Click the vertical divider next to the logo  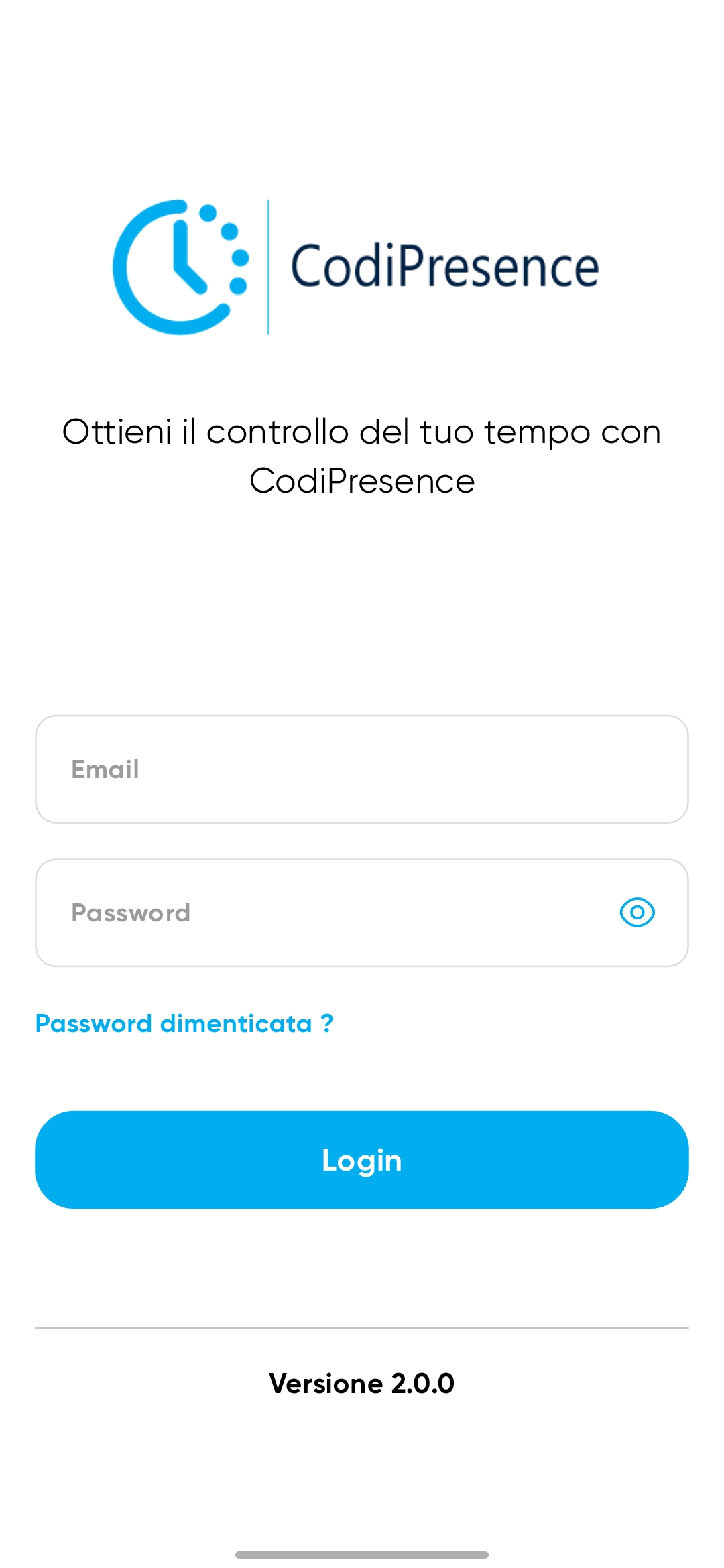tap(268, 266)
